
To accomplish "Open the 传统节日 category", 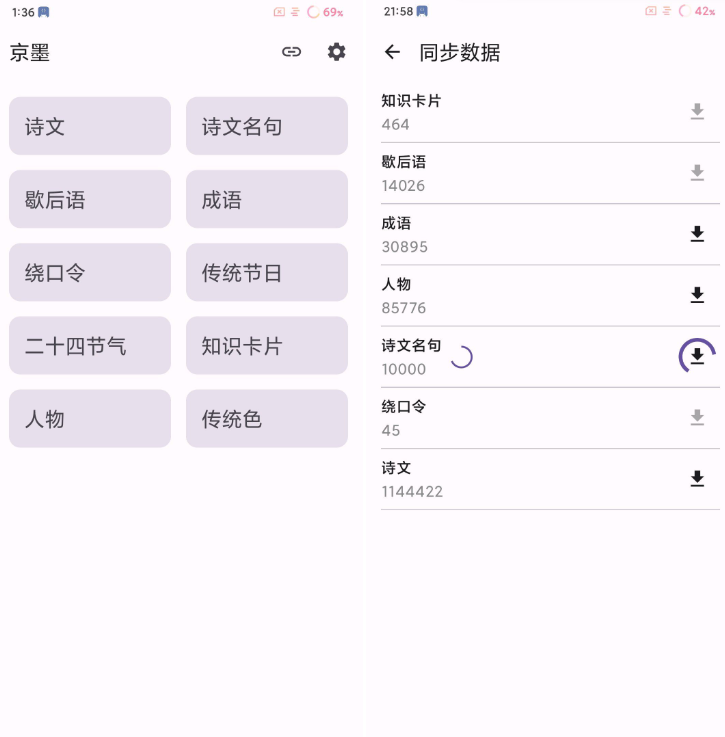I will pos(267,272).
